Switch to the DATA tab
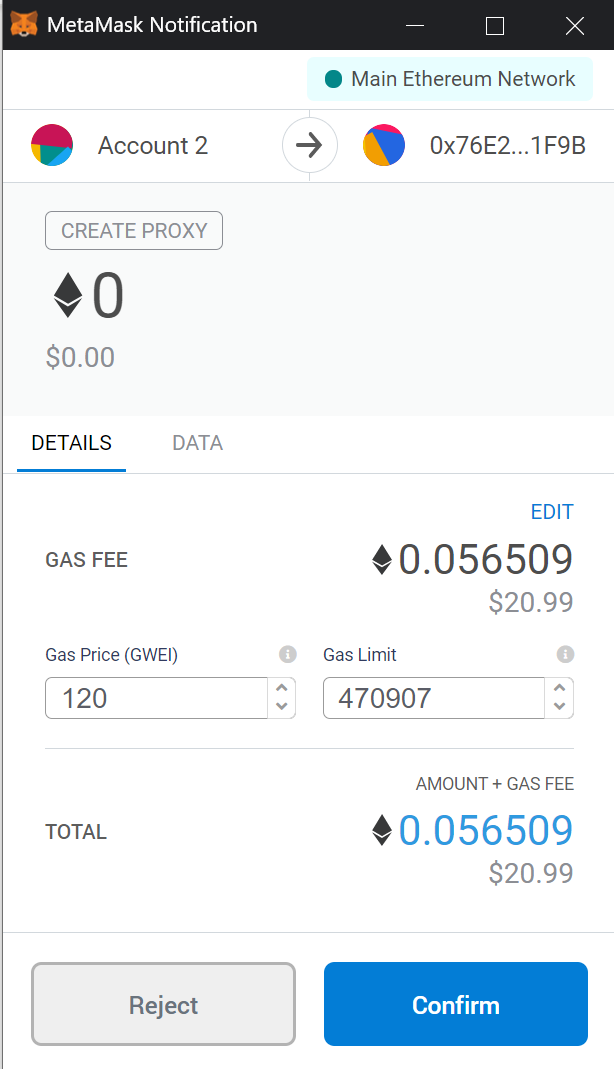The height and width of the screenshot is (1069, 614). (x=197, y=443)
